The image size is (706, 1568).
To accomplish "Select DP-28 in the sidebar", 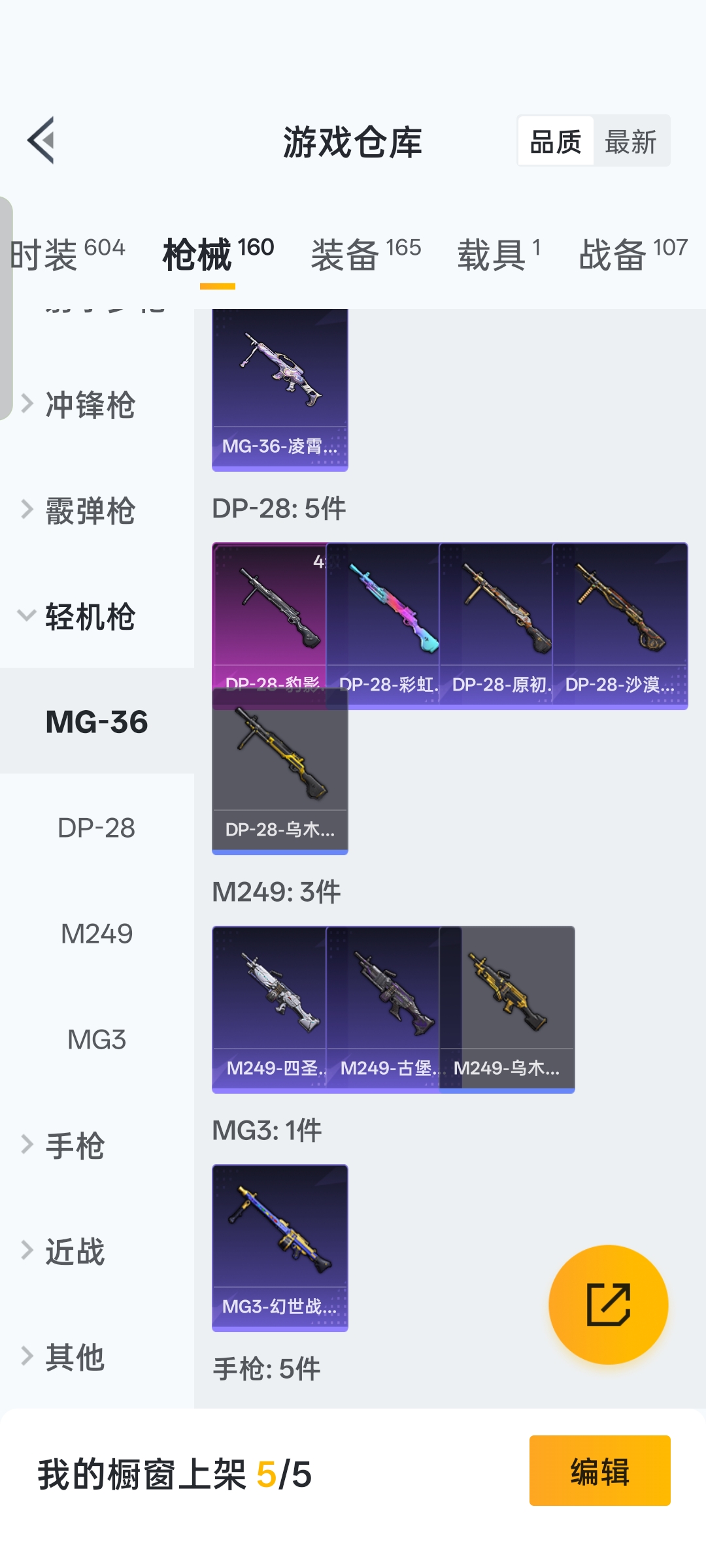I will (97, 828).
